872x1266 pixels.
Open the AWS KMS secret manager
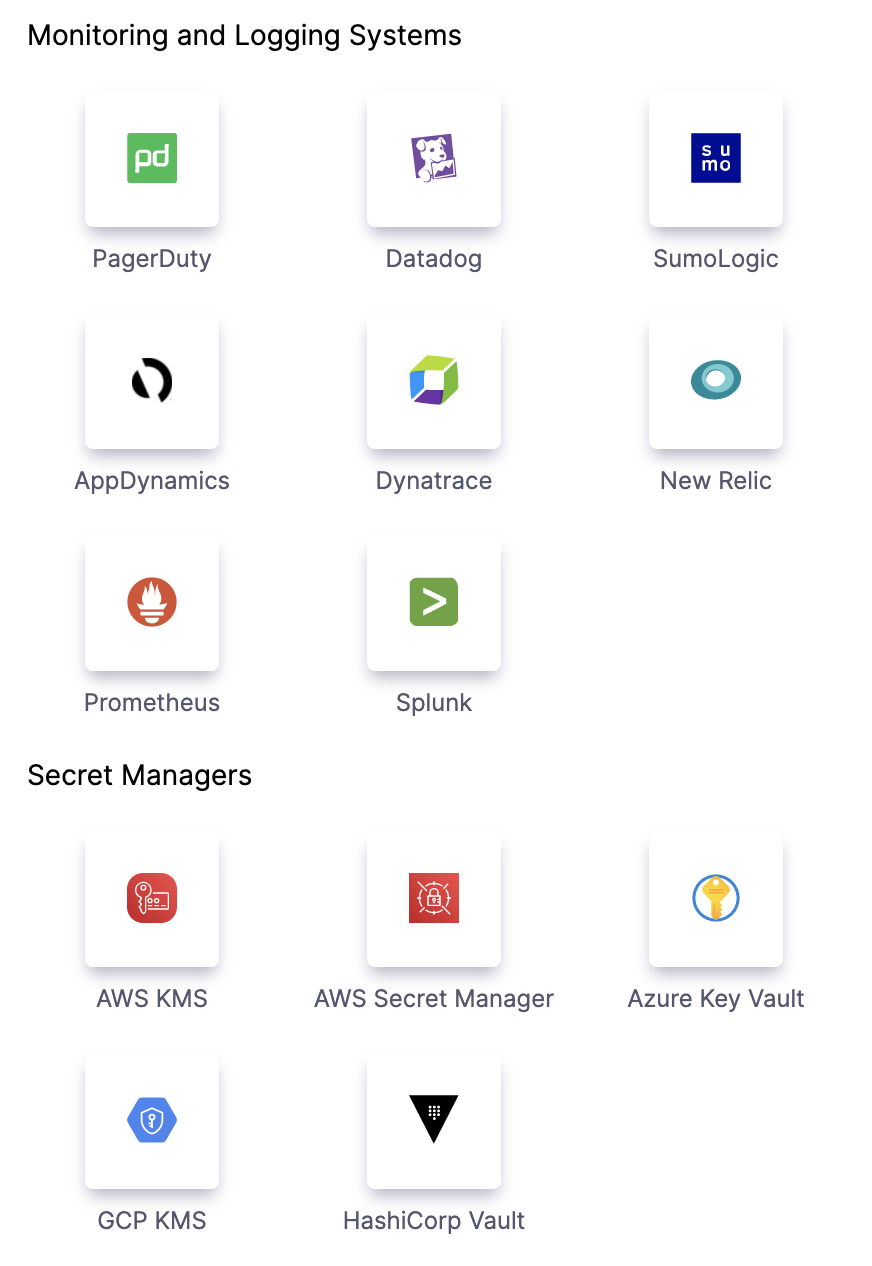[x=152, y=899]
